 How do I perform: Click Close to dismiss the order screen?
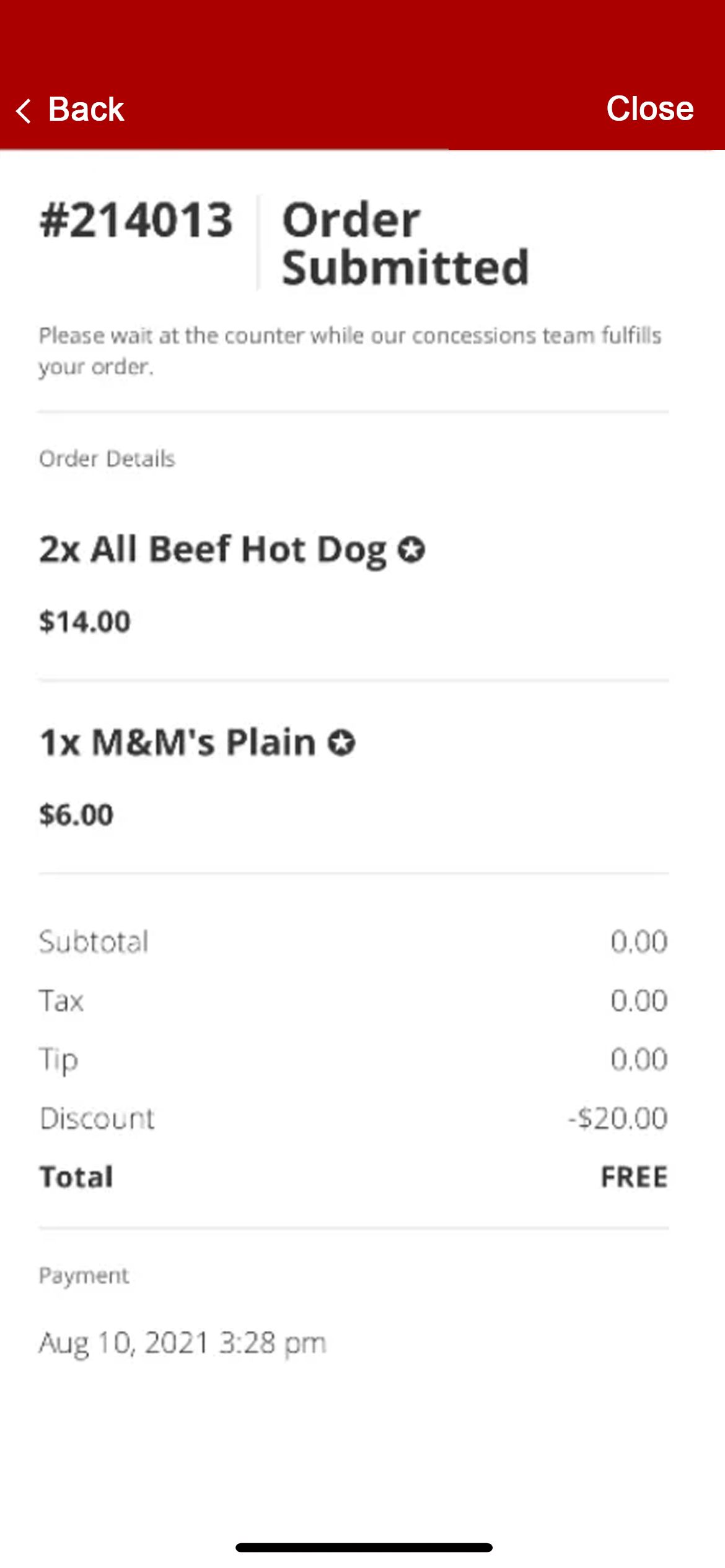tap(651, 109)
